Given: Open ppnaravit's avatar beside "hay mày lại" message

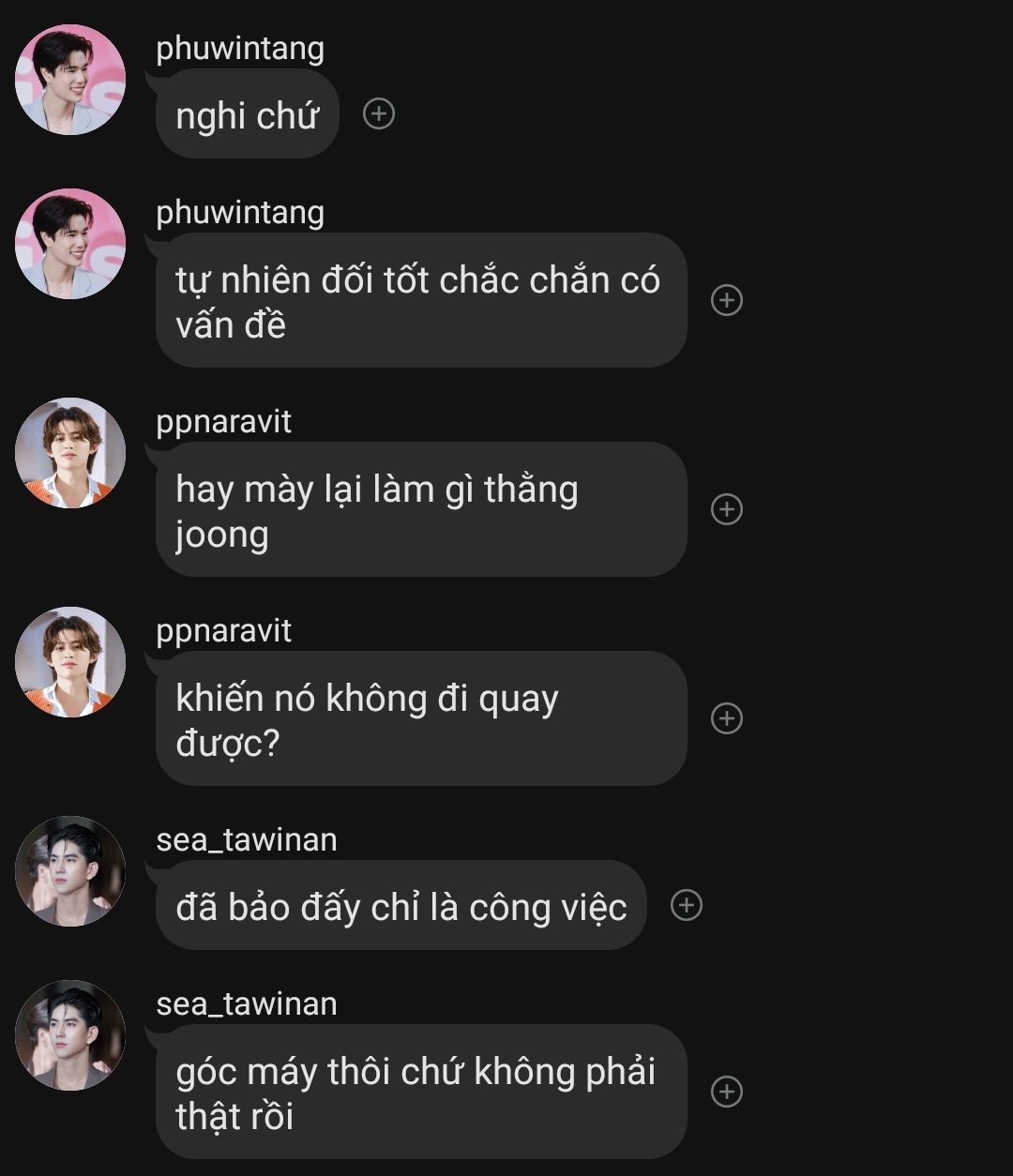Looking at the screenshot, I should pos(70,453).
